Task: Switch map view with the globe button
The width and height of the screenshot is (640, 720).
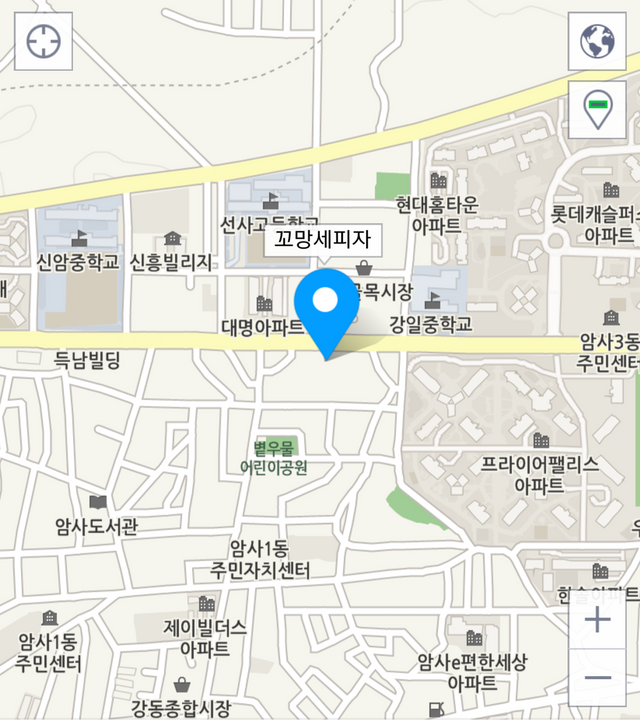Action: [x=597, y=42]
